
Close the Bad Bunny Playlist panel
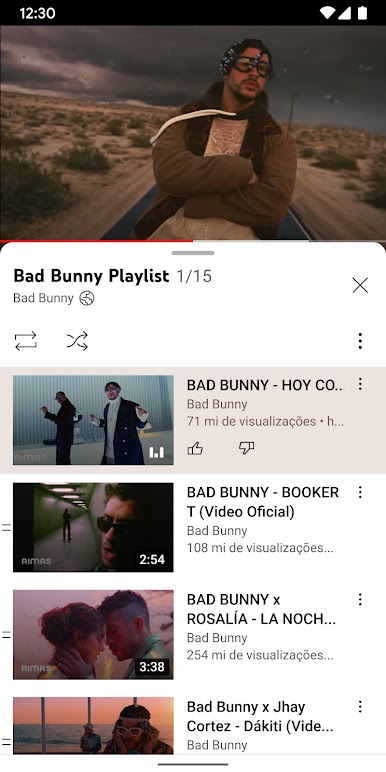pos(360,285)
